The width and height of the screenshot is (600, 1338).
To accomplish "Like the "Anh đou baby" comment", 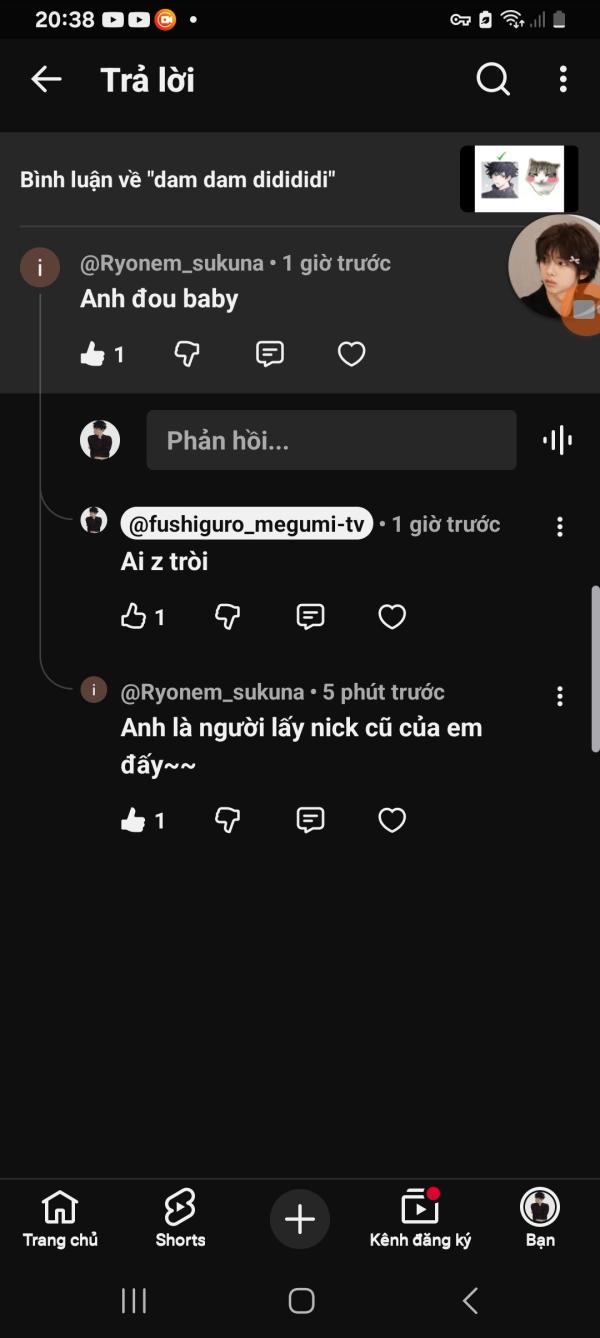I will pyautogui.click(x=93, y=354).
